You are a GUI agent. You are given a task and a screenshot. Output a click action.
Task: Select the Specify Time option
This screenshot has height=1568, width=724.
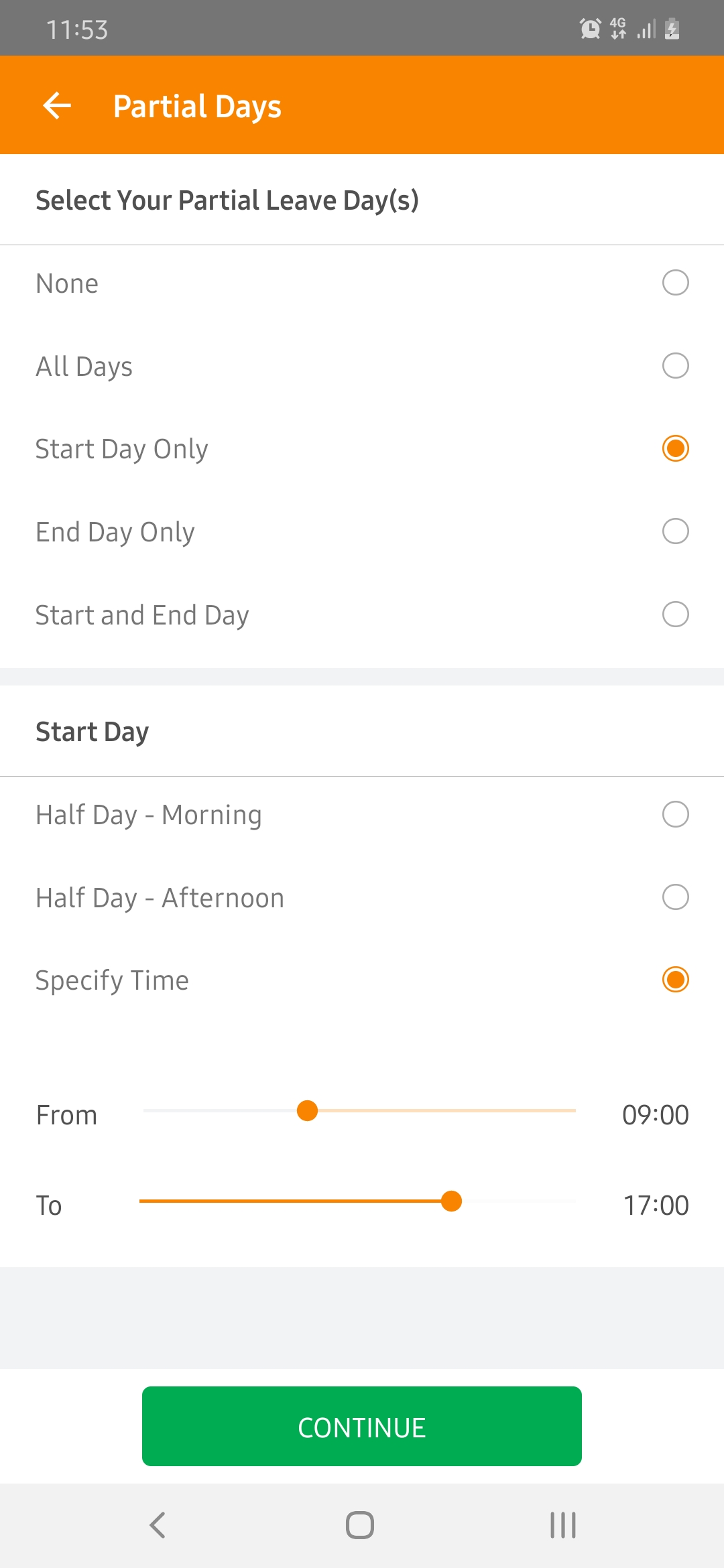click(x=676, y=979)
